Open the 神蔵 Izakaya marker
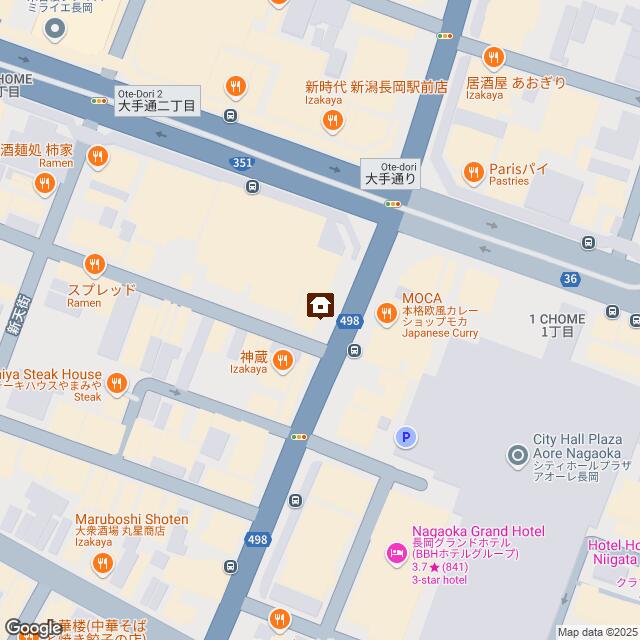640x640 pixels. click(284, 359)
